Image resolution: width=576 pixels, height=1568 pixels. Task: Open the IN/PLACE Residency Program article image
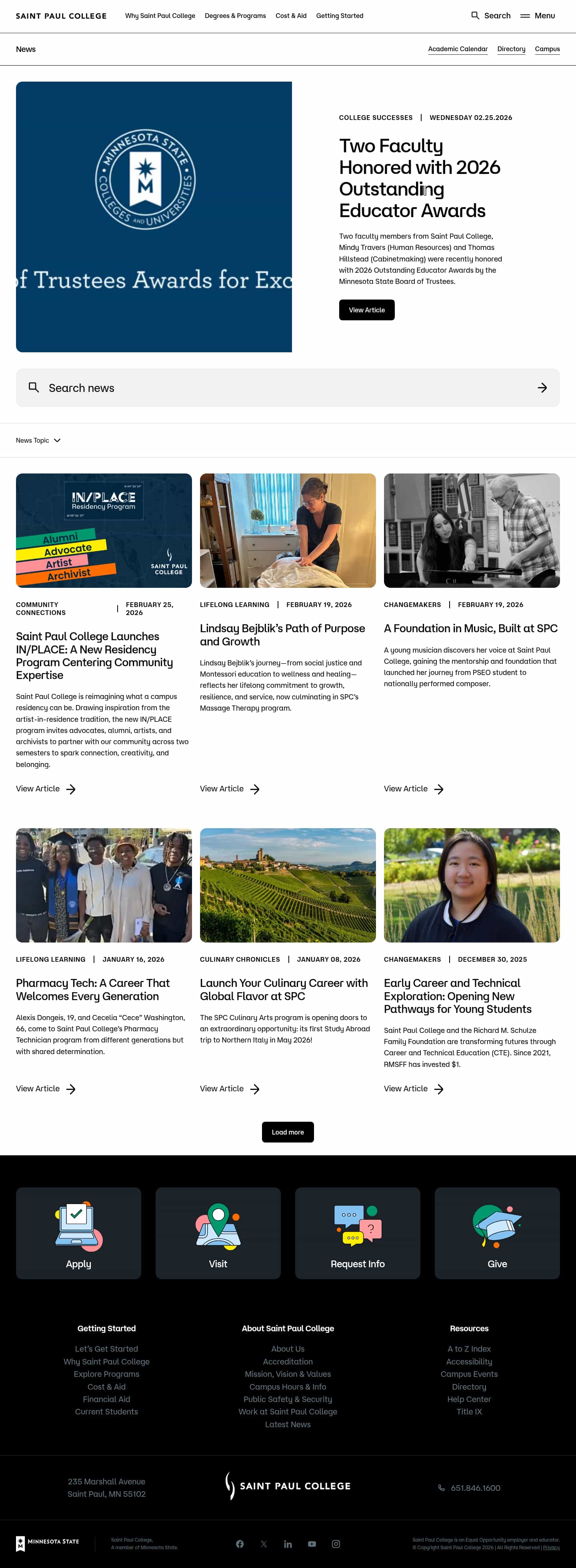(x=104, y=530)
